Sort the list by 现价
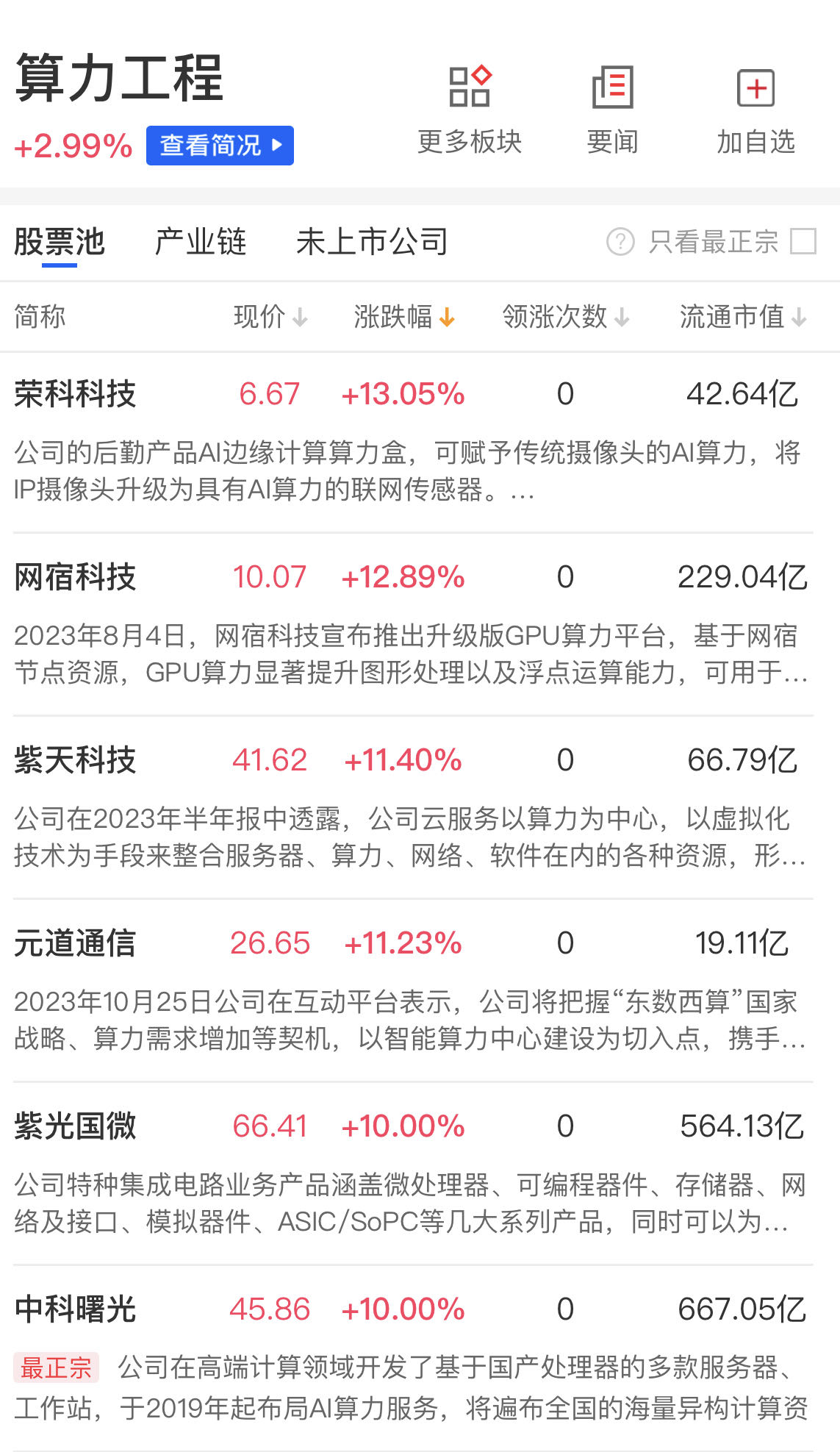Image resolution: width=840 pixels, height=1452 pixels. click(270, 317)
